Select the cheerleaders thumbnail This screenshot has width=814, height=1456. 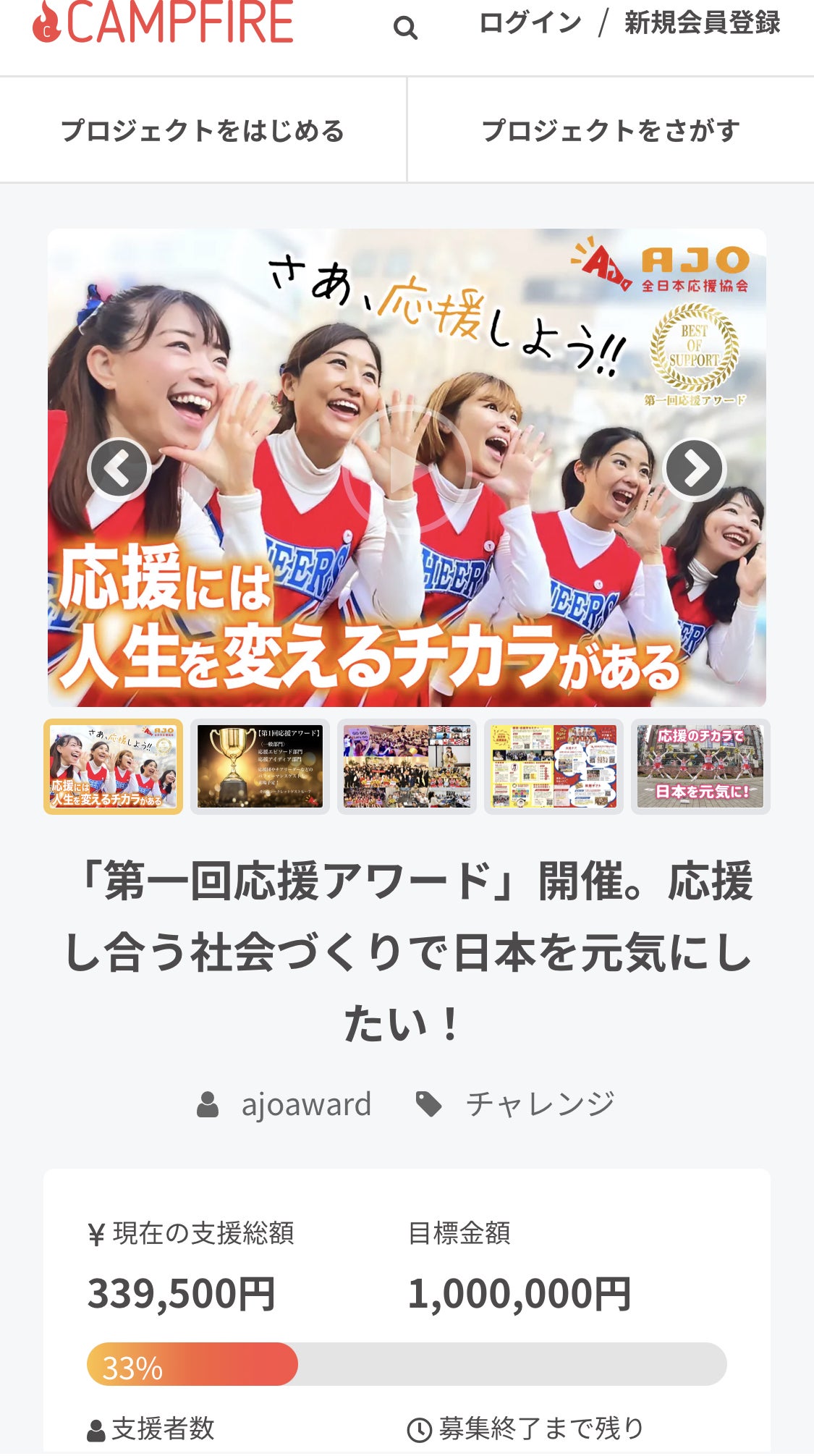click(x=114, y=766)
